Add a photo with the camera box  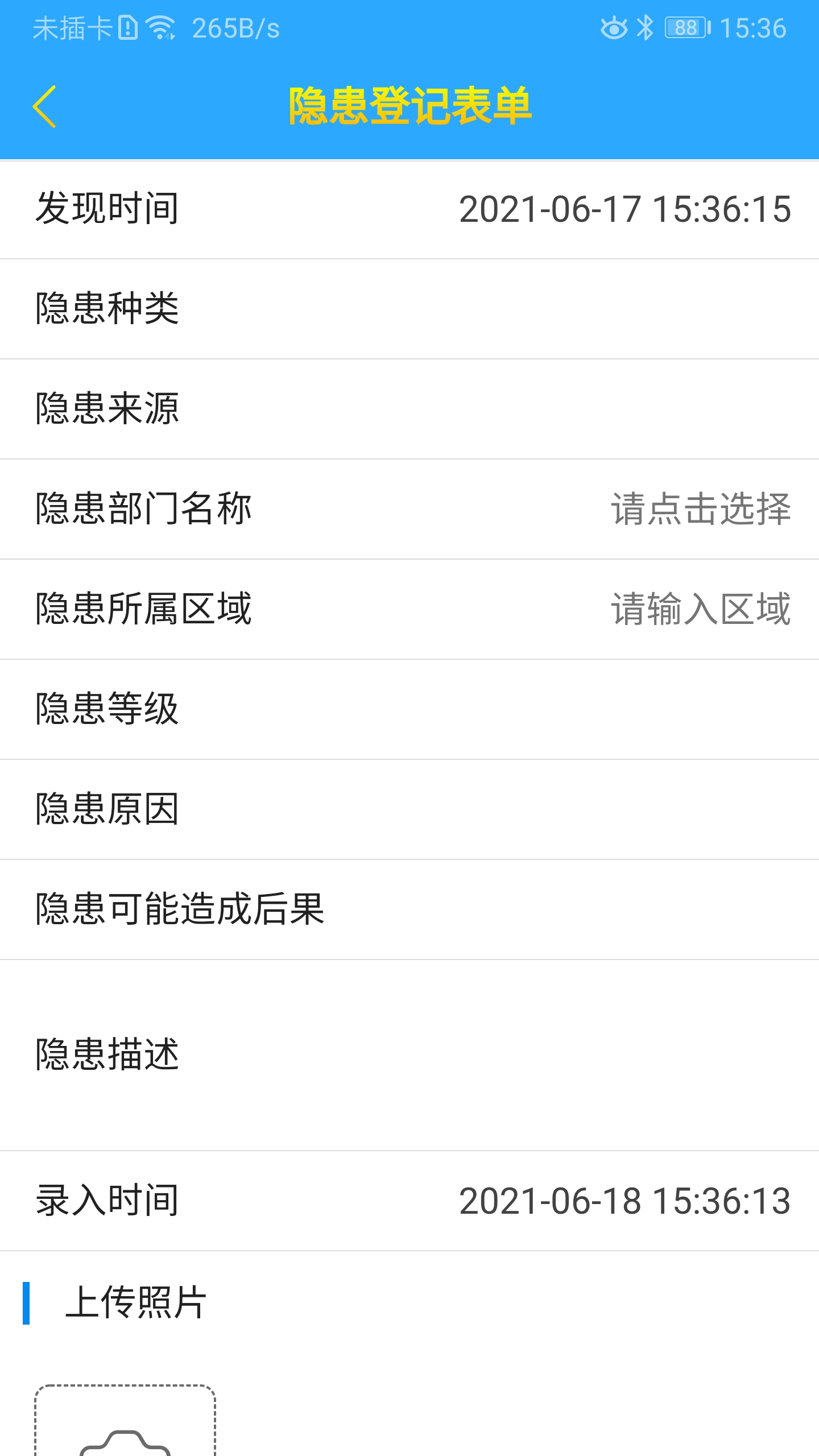click(125, 1422)
